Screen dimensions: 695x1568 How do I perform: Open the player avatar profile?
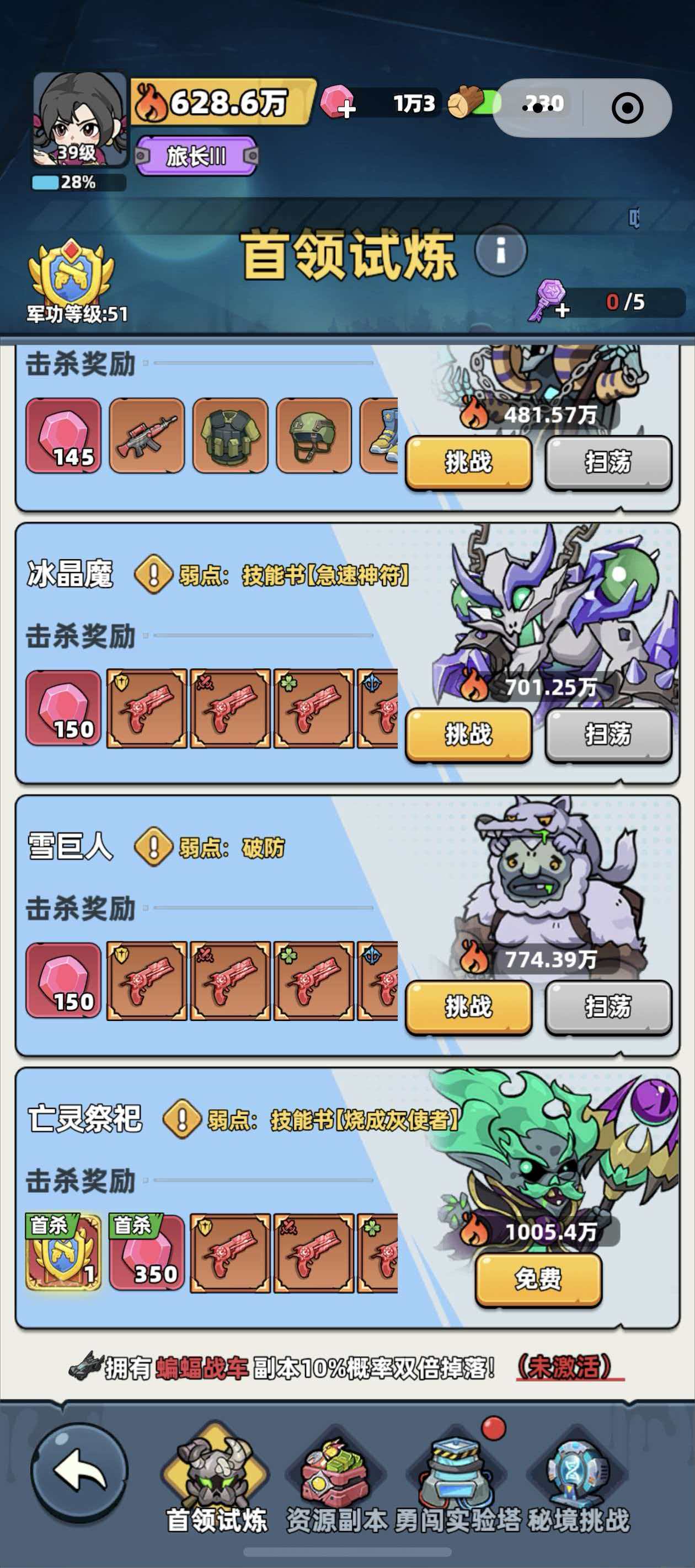click(79, 119)
